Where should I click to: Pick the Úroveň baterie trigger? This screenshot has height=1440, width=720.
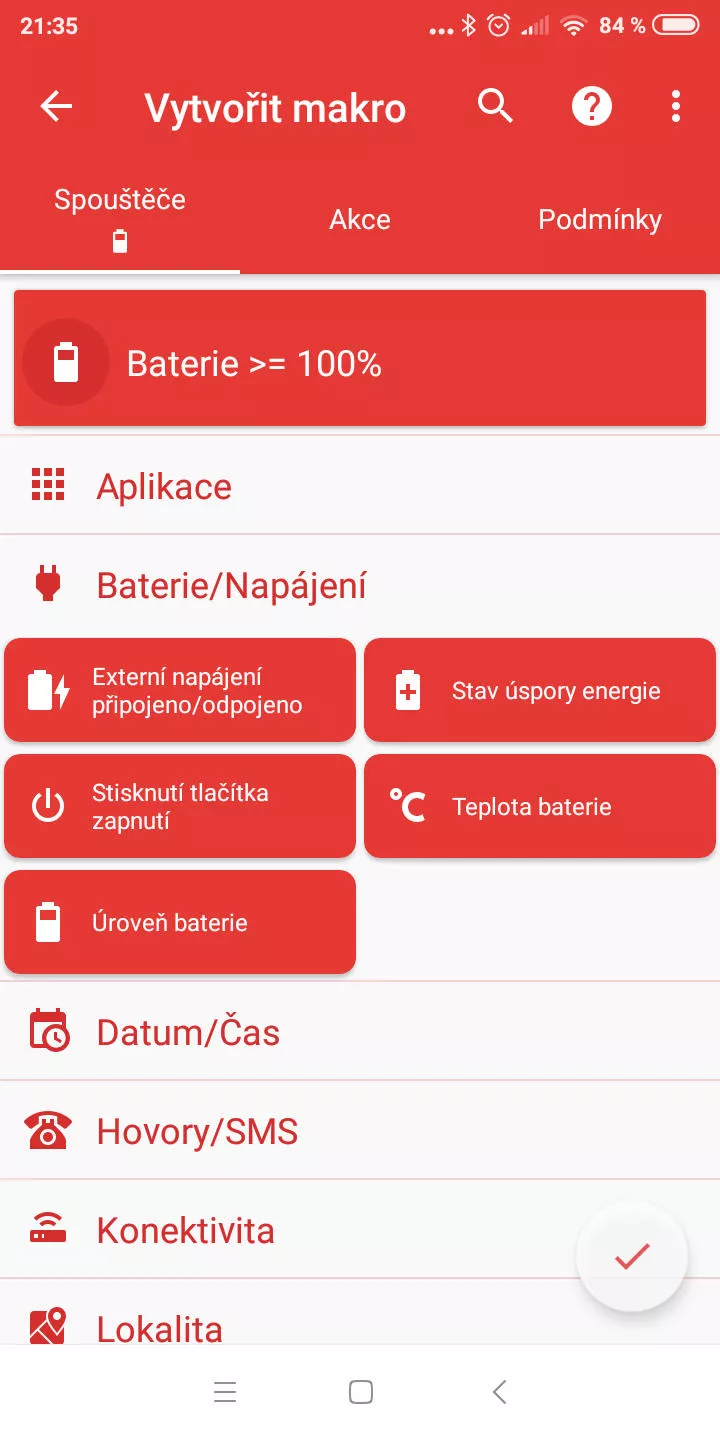tap(180, 922)
